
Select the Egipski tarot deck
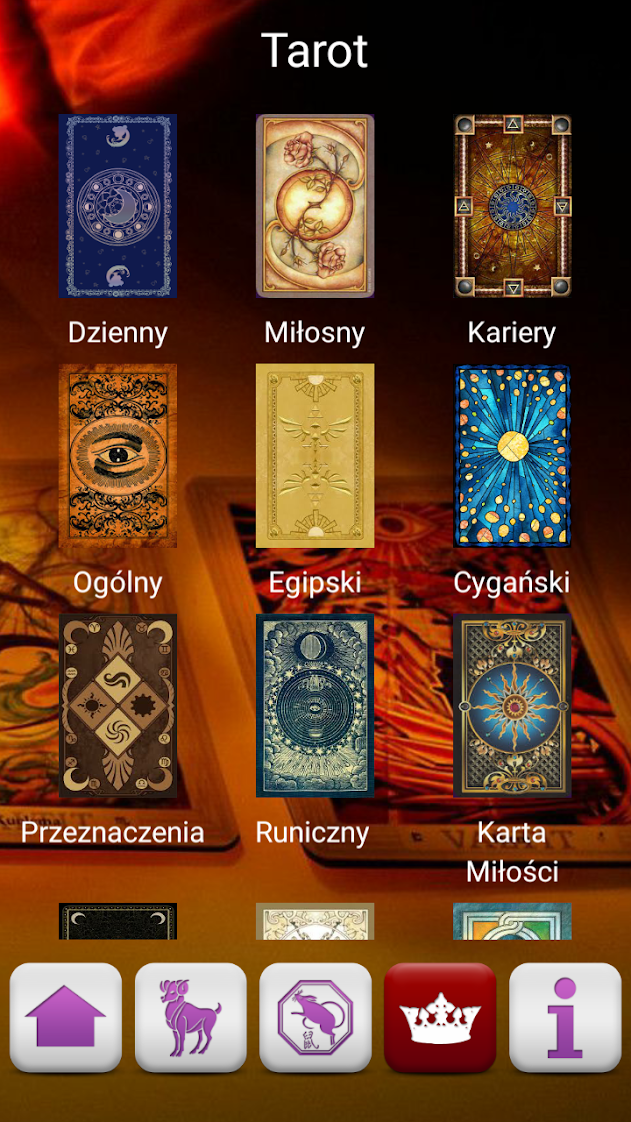point(315,456)
